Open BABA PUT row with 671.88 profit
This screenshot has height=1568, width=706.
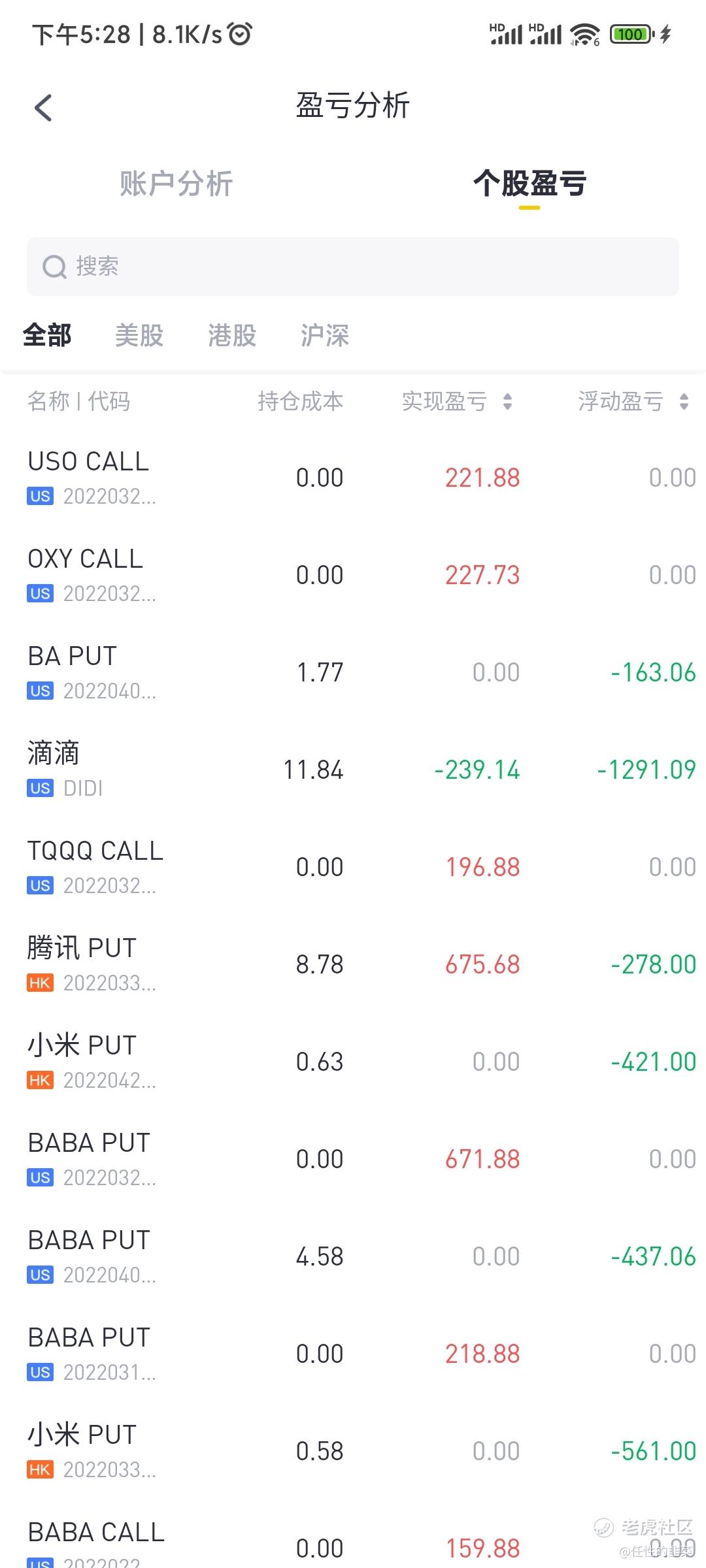click(x=353, y=1160)
